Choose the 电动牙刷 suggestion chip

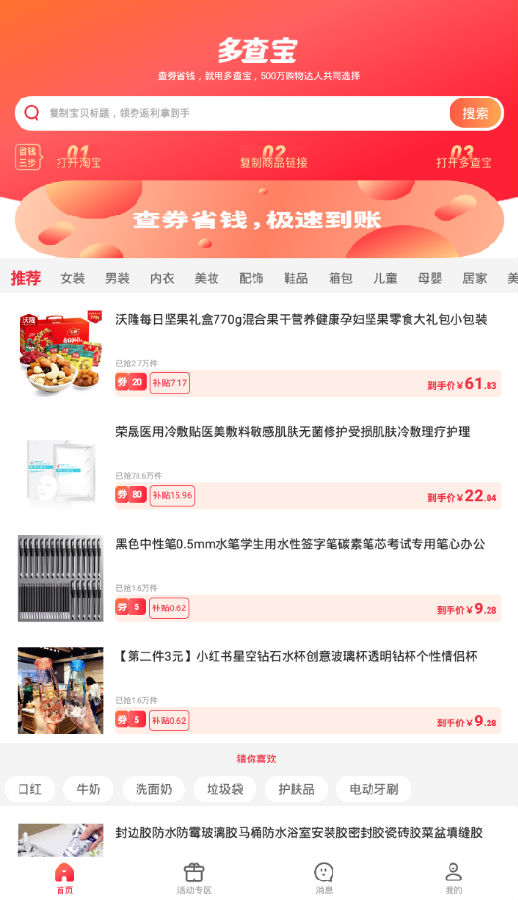(374, 789)
